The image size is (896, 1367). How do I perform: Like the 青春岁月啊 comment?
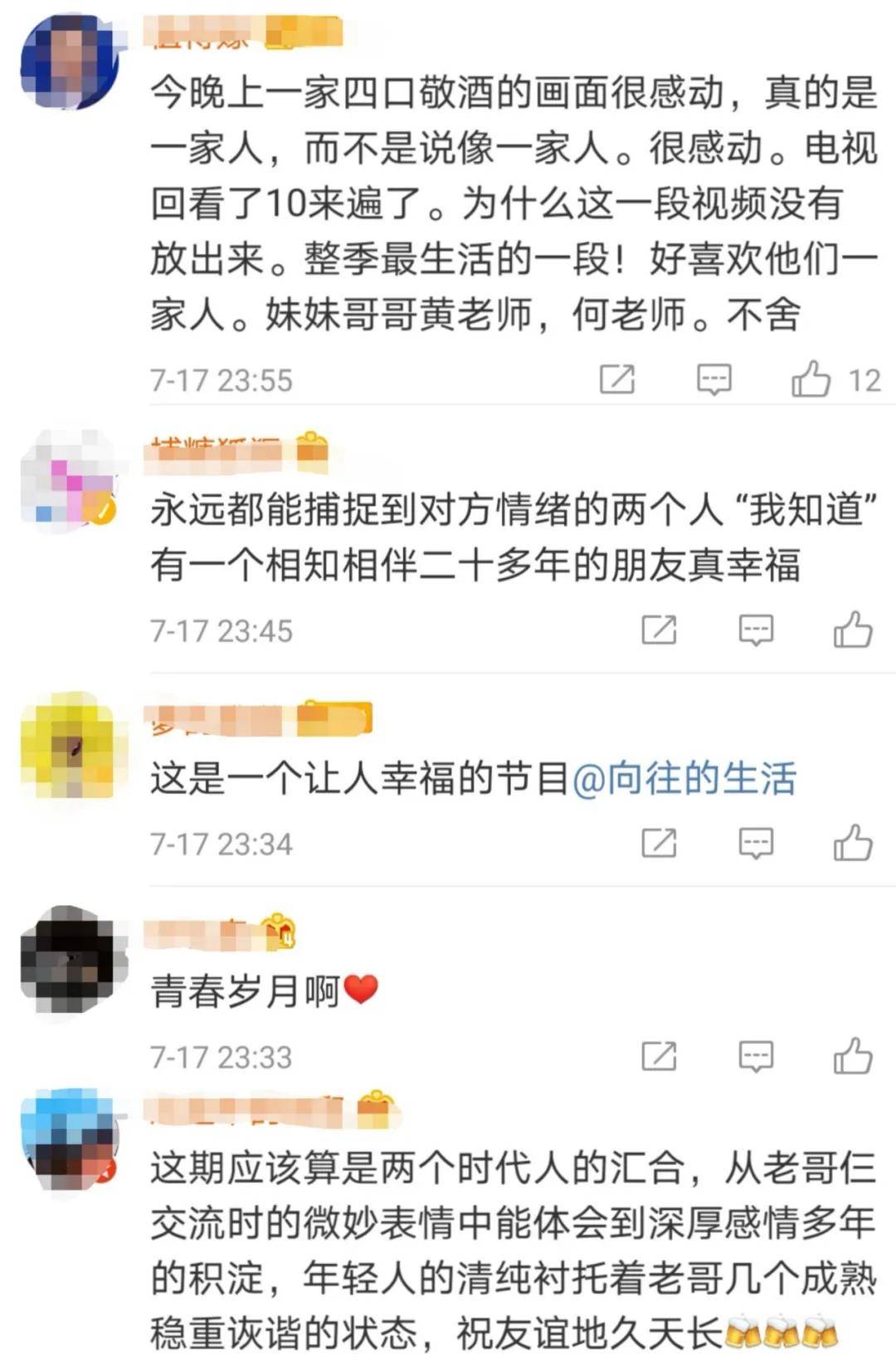tap(853, 1057)
